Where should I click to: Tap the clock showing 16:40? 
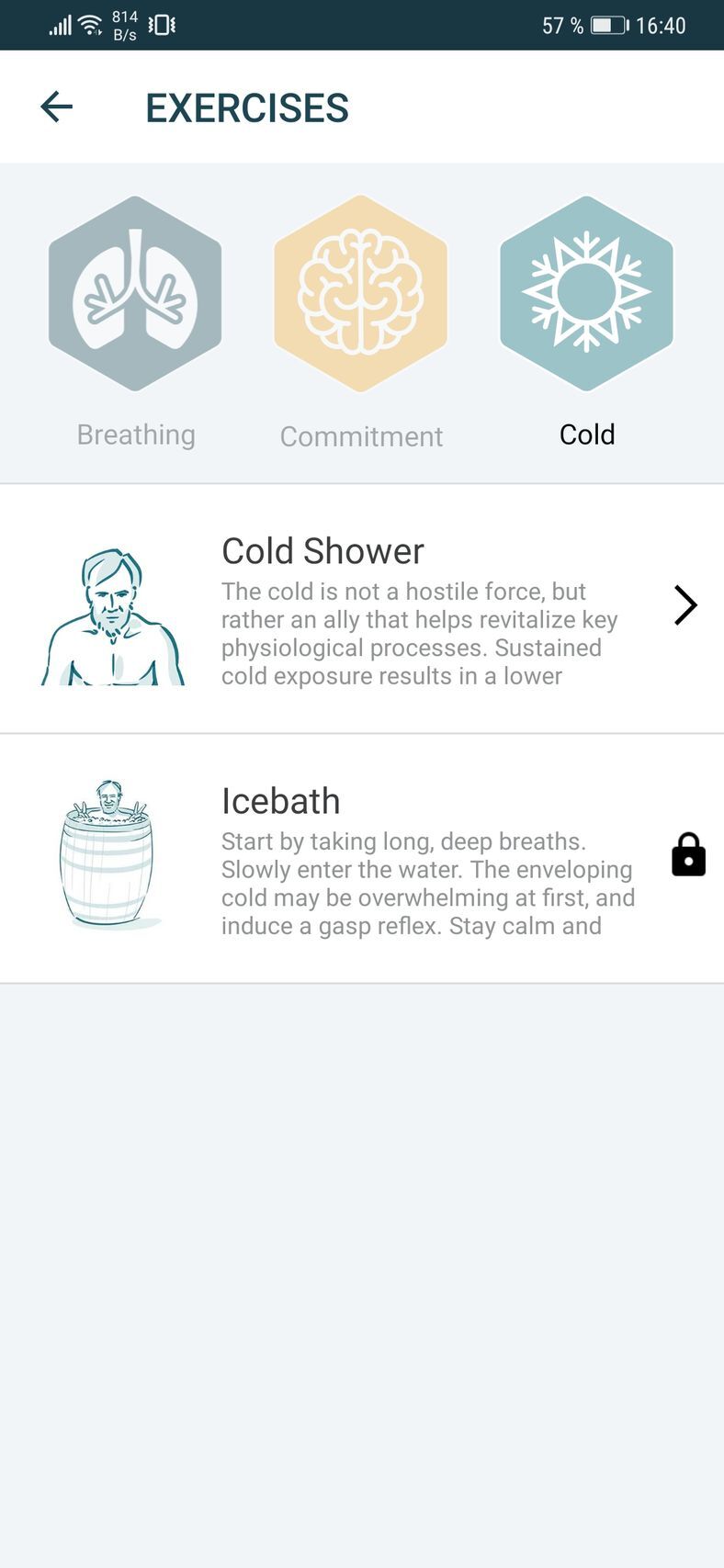coord(662,25)
